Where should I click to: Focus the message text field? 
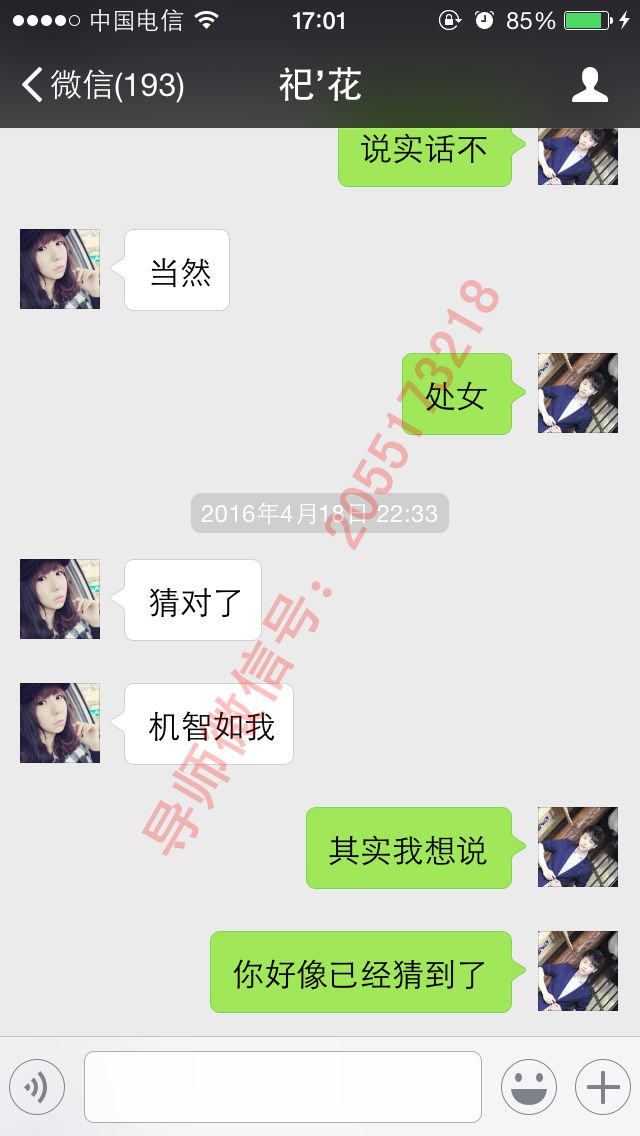[x=282, y=1087]
